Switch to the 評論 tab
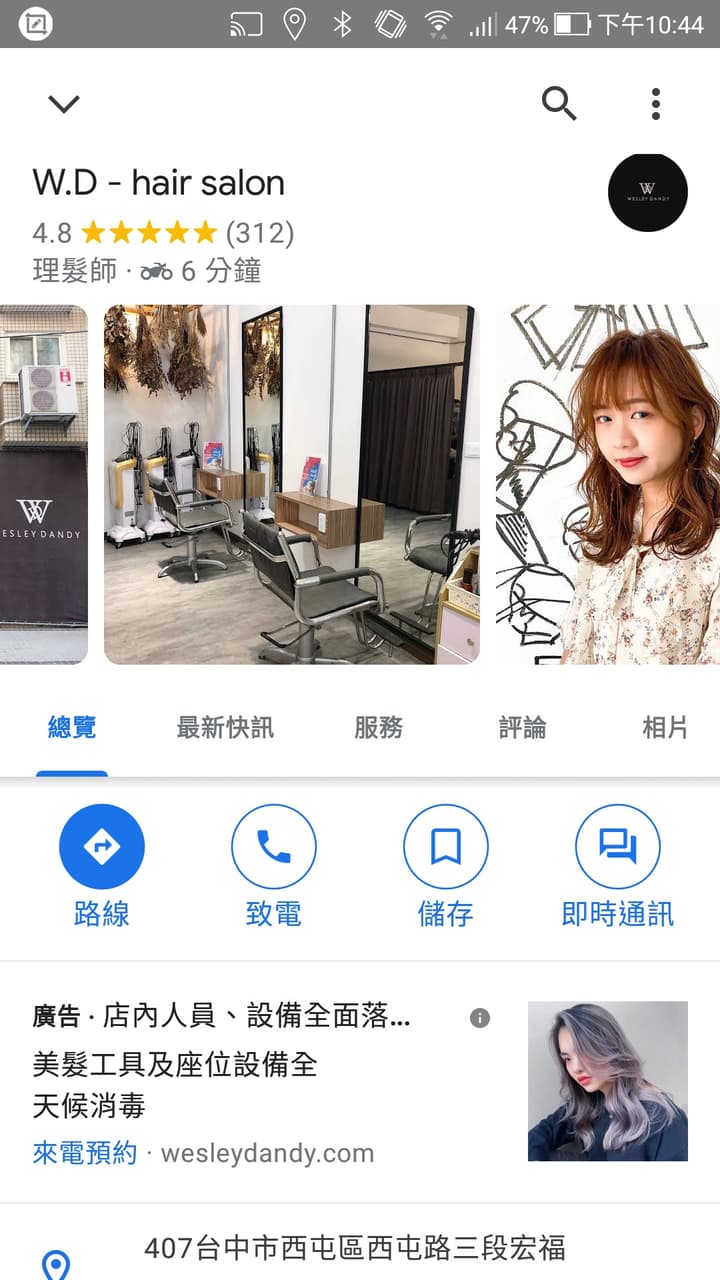720x1280 pixels. coord(522,728)
